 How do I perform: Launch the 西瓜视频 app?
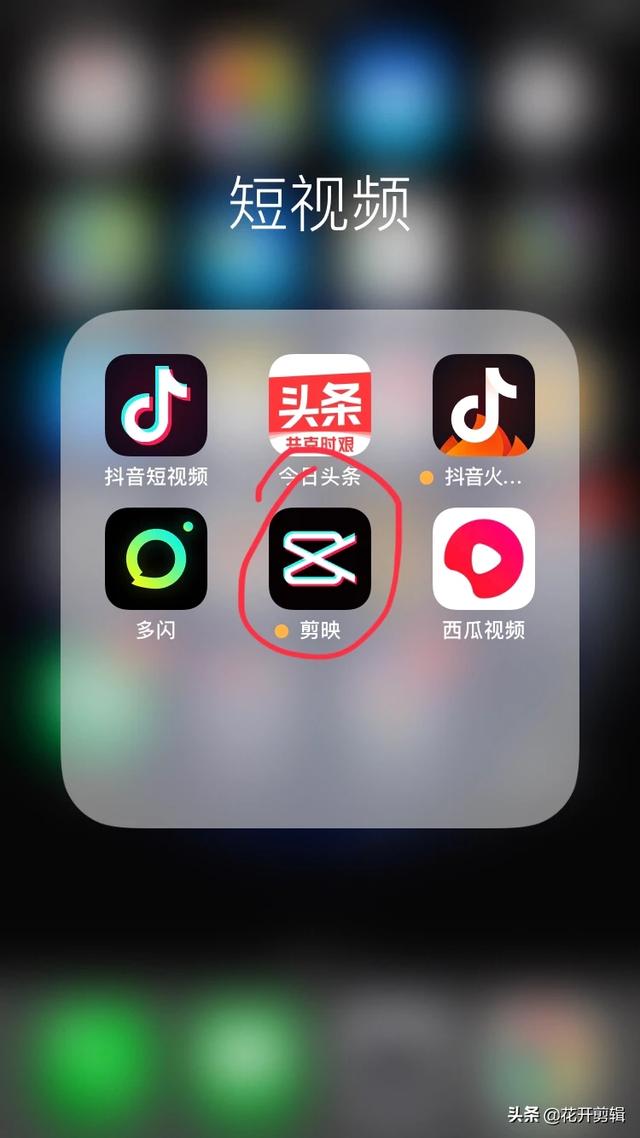click(x=483, y=559)
